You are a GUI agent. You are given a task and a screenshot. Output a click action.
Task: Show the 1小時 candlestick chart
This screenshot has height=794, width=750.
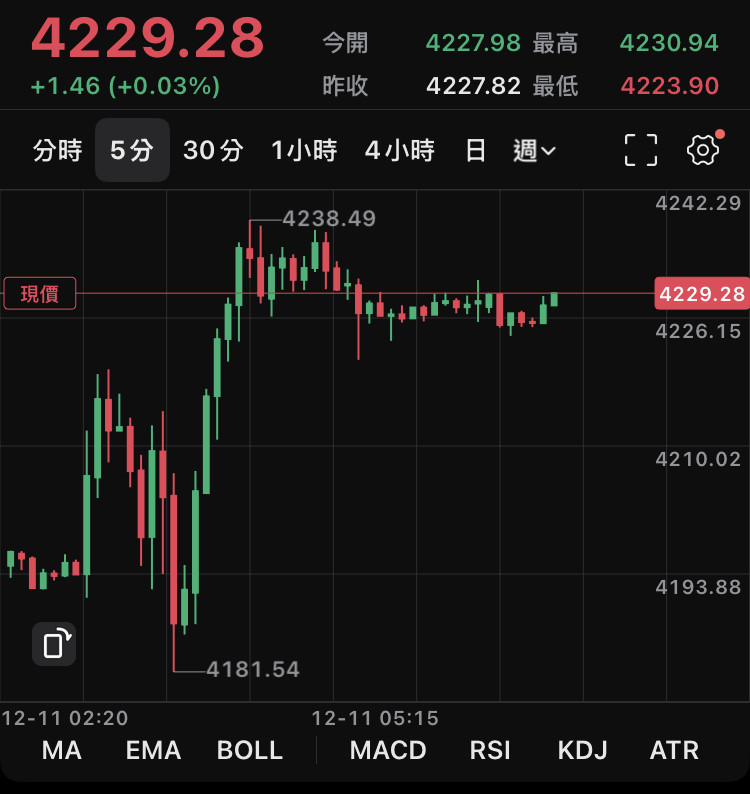(304, 151)
